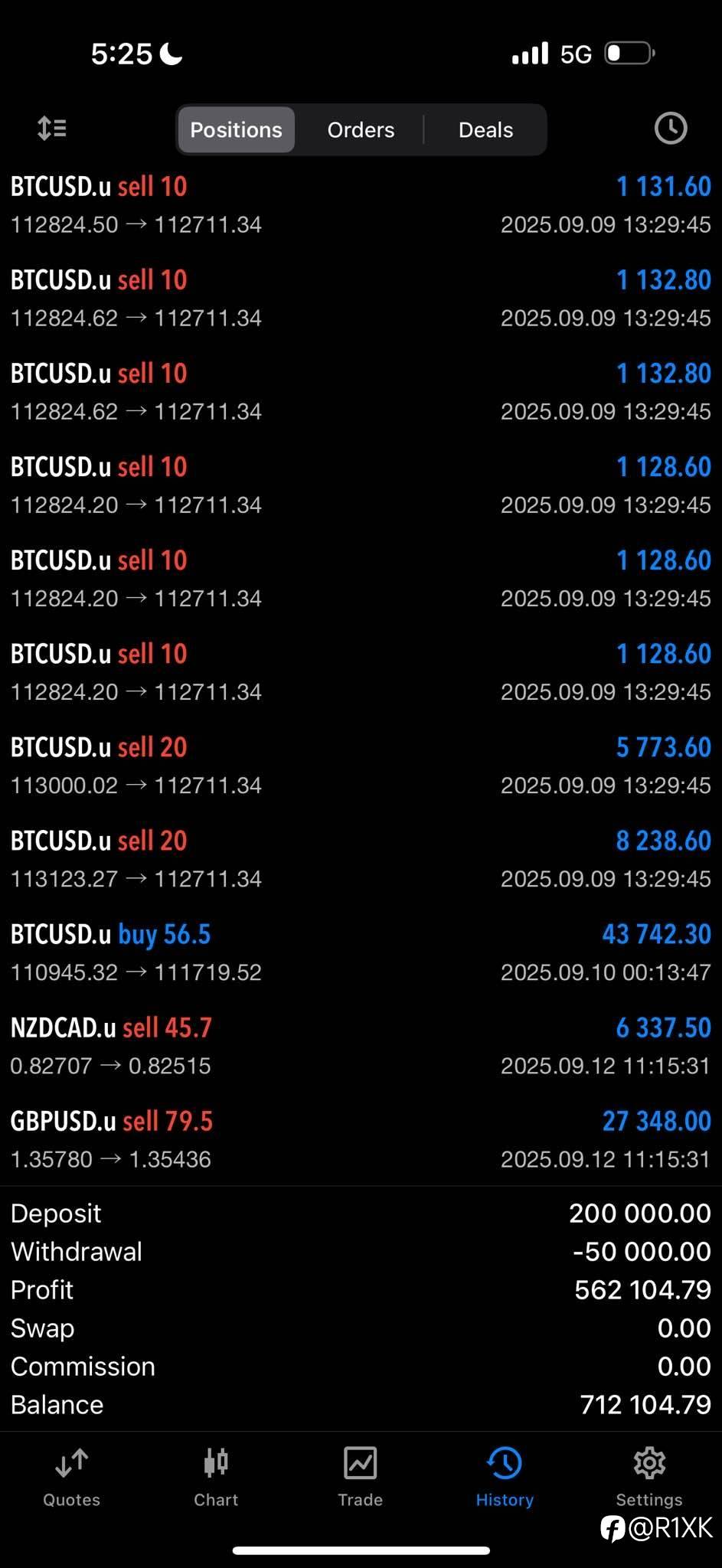This screenshot has width=722, height=1568.
Task: Expand the NZDCAD.u sell 45.7 position
Action: pyautogui.click(x=361, y=1045)
